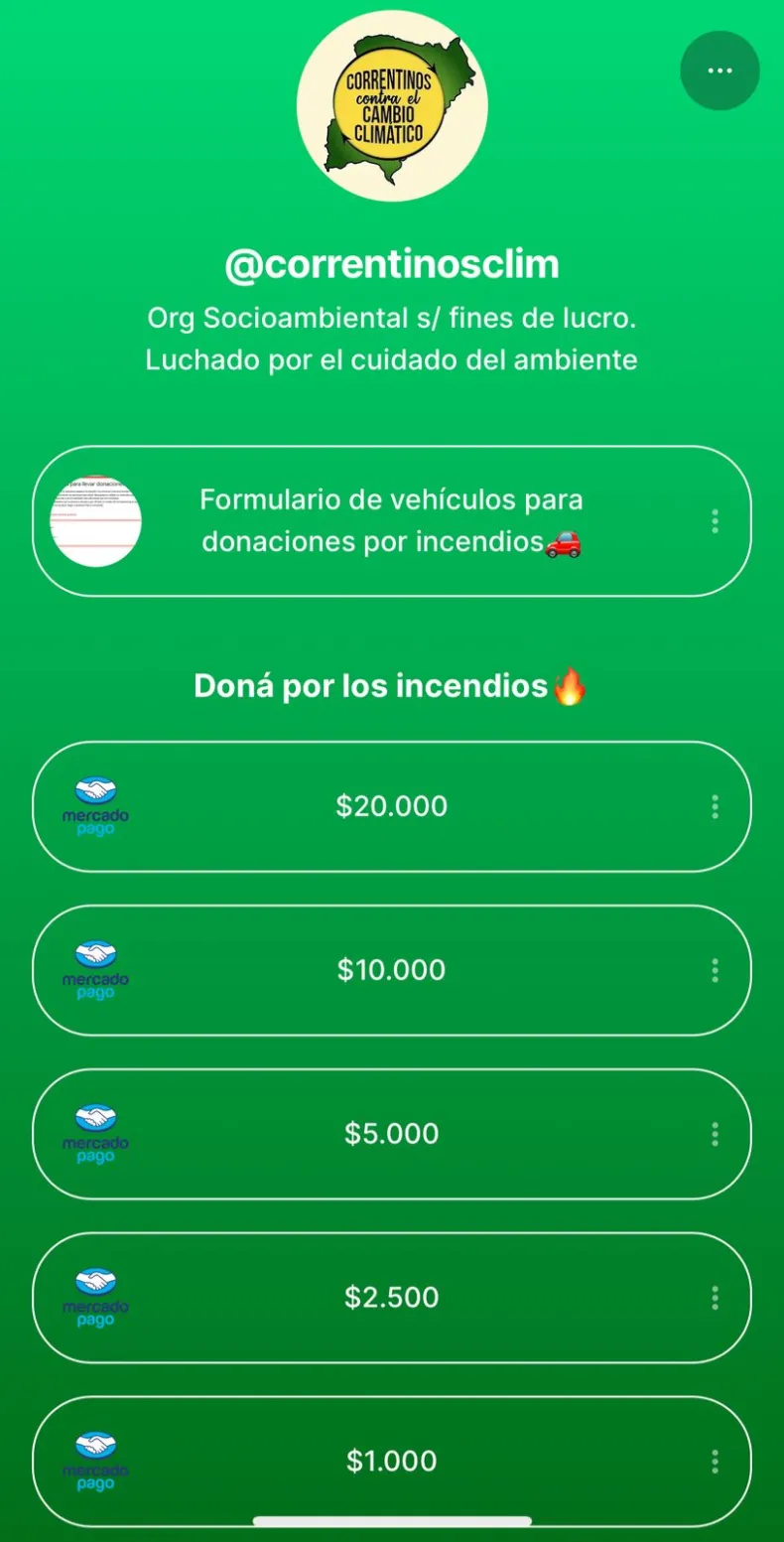Open the vehicle donation form link
This screenshot has height=1542, width=784.
tap(391, 521)
